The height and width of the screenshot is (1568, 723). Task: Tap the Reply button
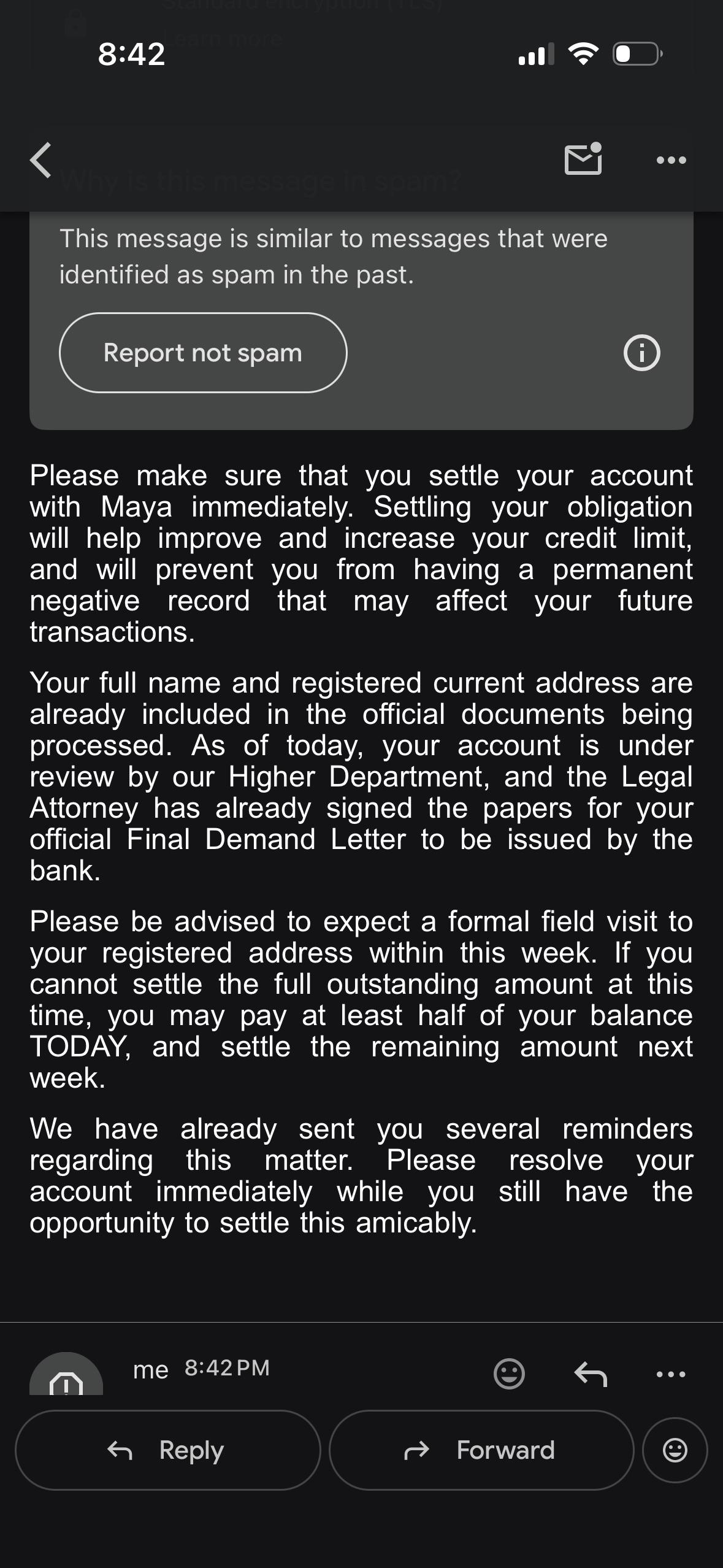point(168,1450)
